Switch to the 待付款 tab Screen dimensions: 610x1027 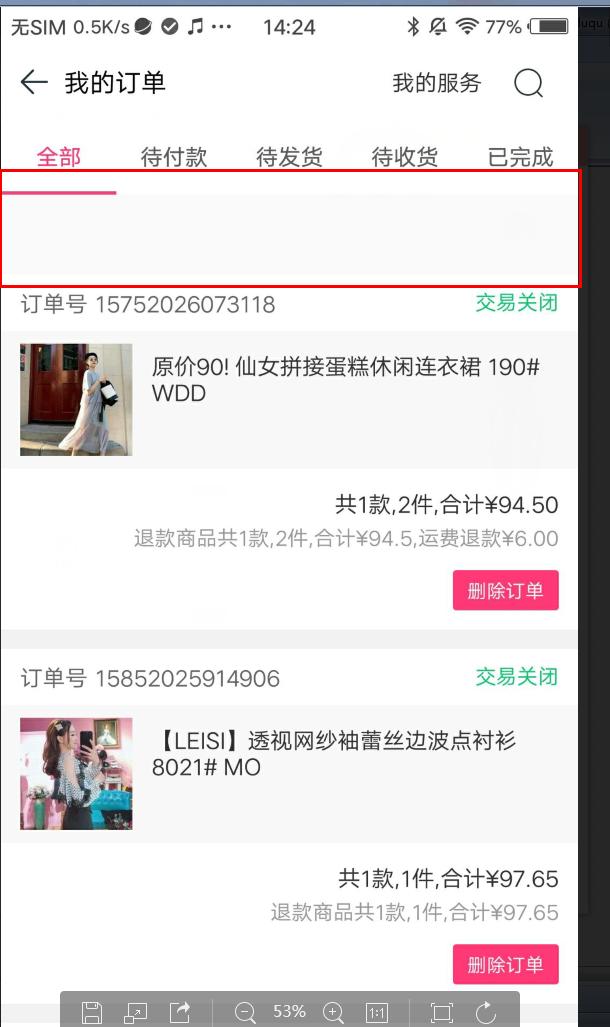tap(174, 157)
